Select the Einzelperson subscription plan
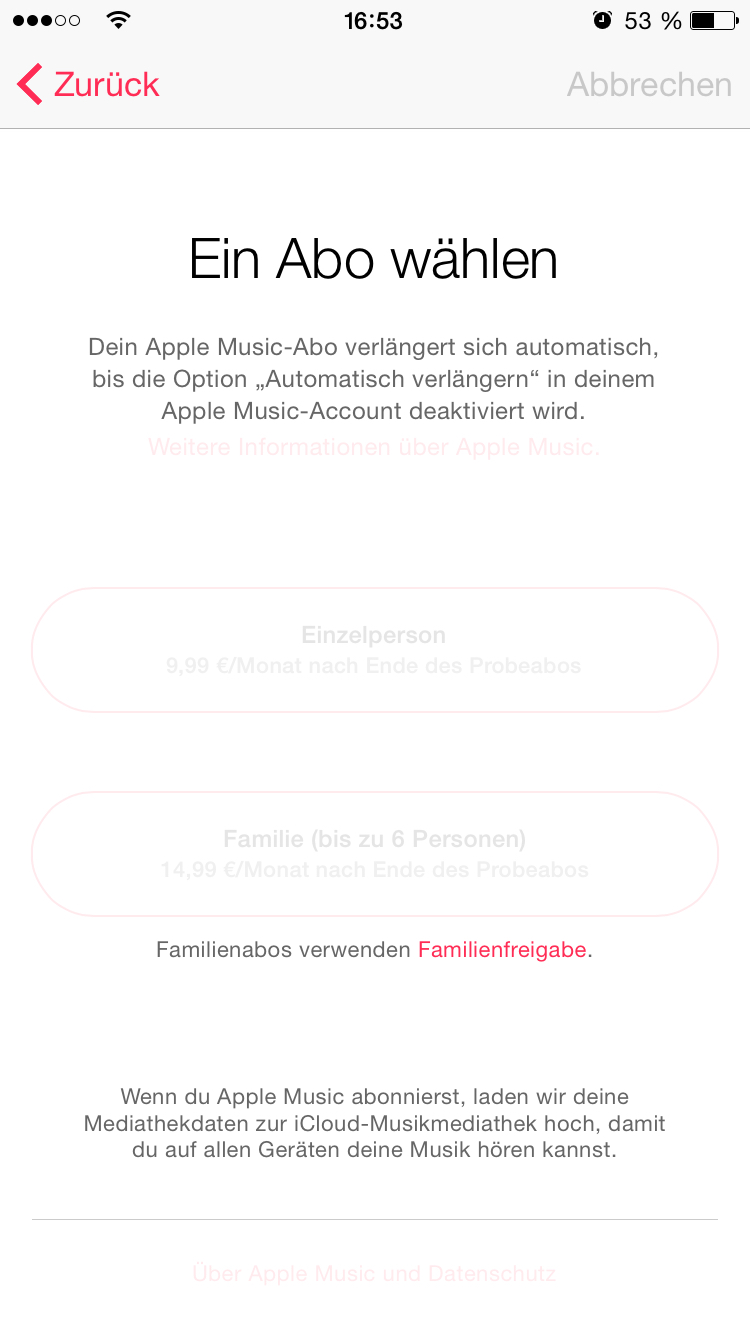This screenshot has height=1334, width=750. [375, 650]
